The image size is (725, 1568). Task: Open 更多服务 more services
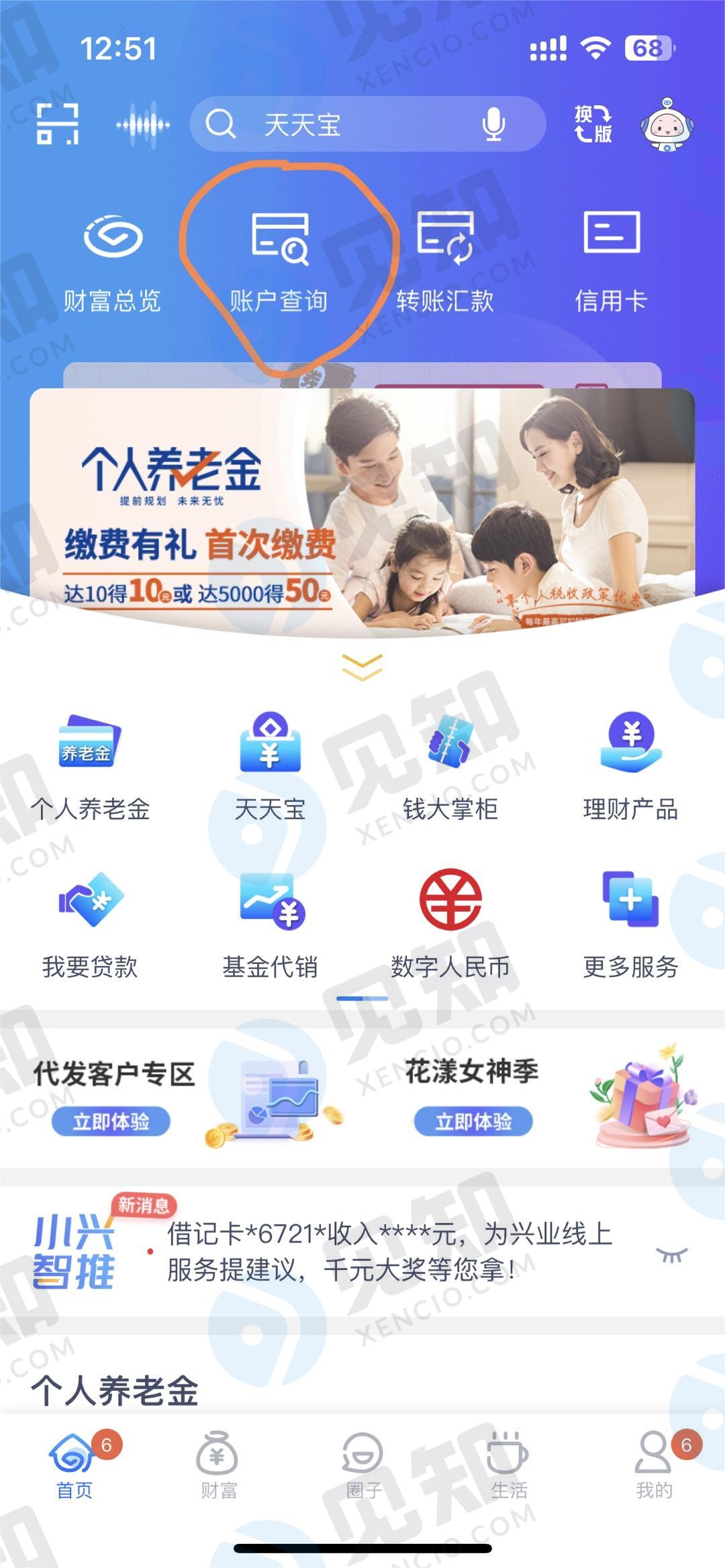(630, 923)
